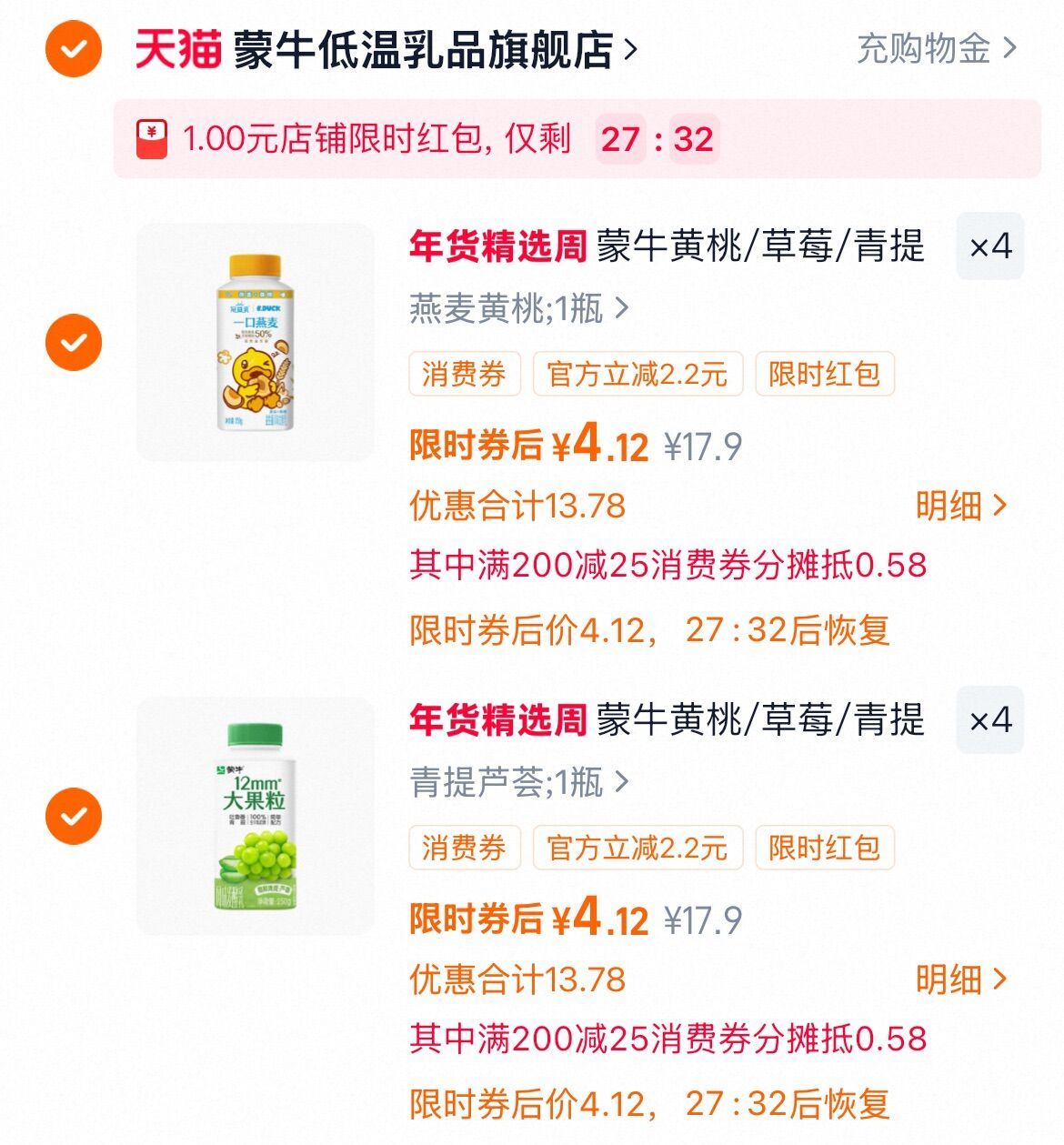Viewport: 1064px width, 1145px height.
Task: Change the 燕麦黄桃;1瓶 variant selection
Action: point(519,309)
